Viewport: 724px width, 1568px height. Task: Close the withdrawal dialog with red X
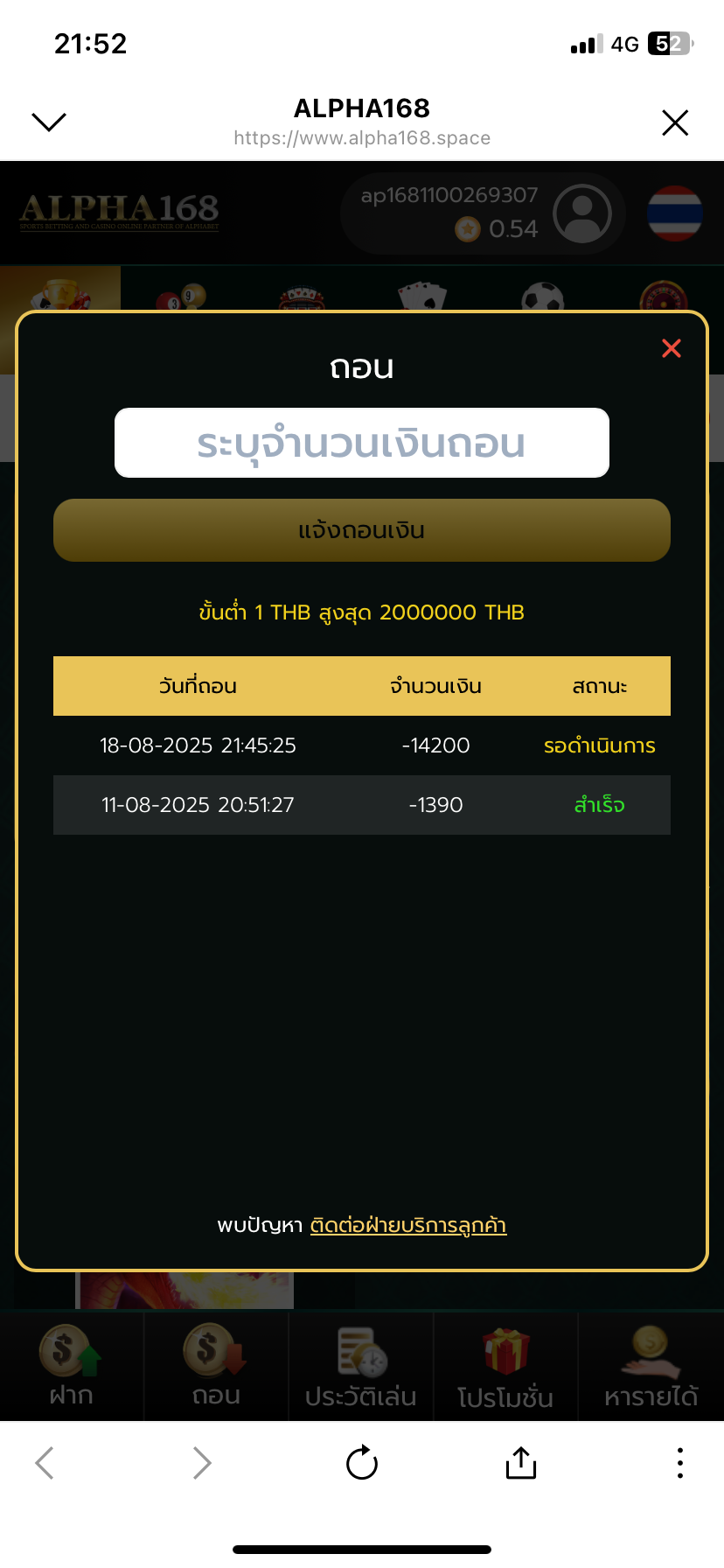point(672,348)
